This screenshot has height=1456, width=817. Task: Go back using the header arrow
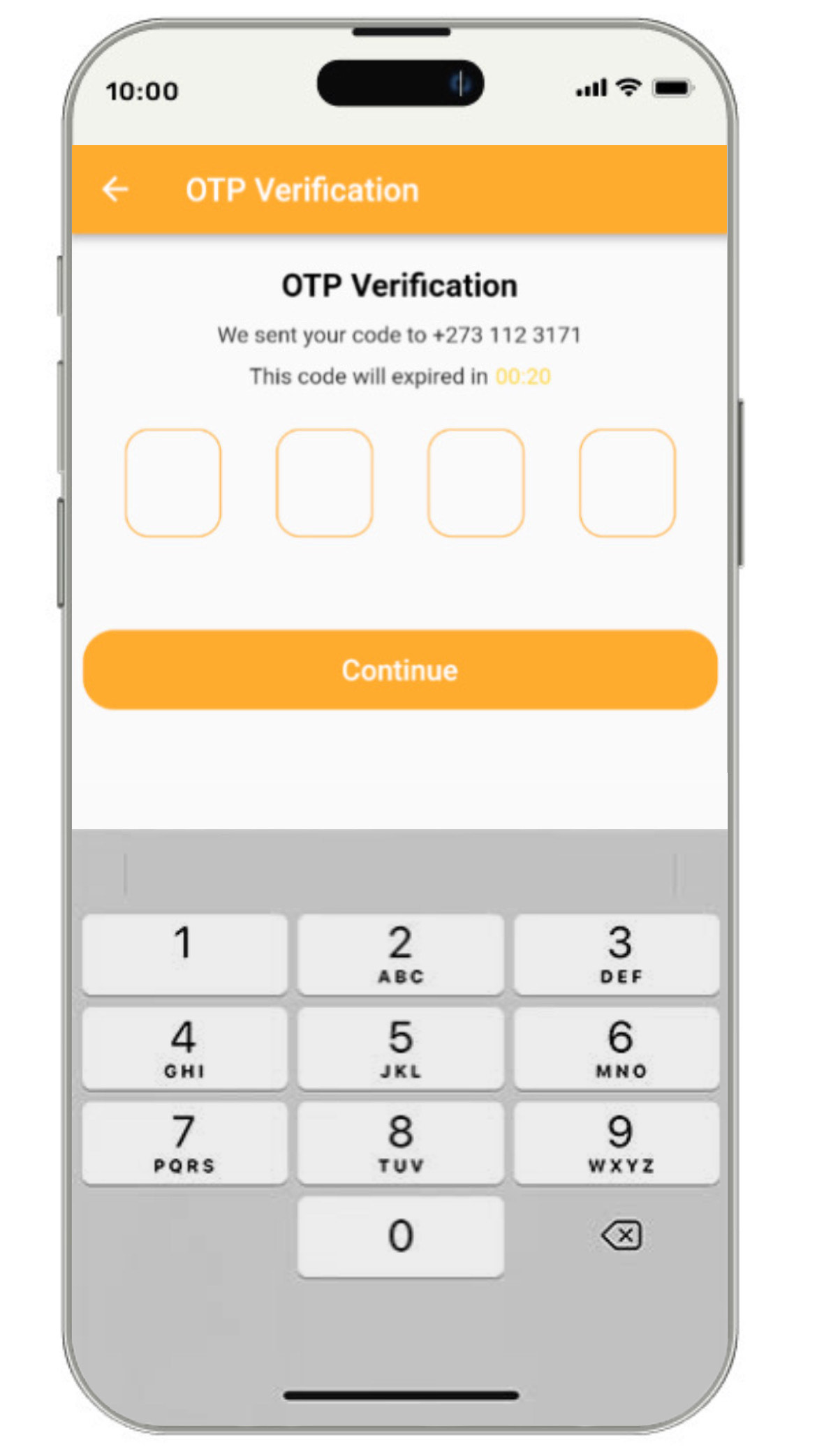tap(115, 189)
